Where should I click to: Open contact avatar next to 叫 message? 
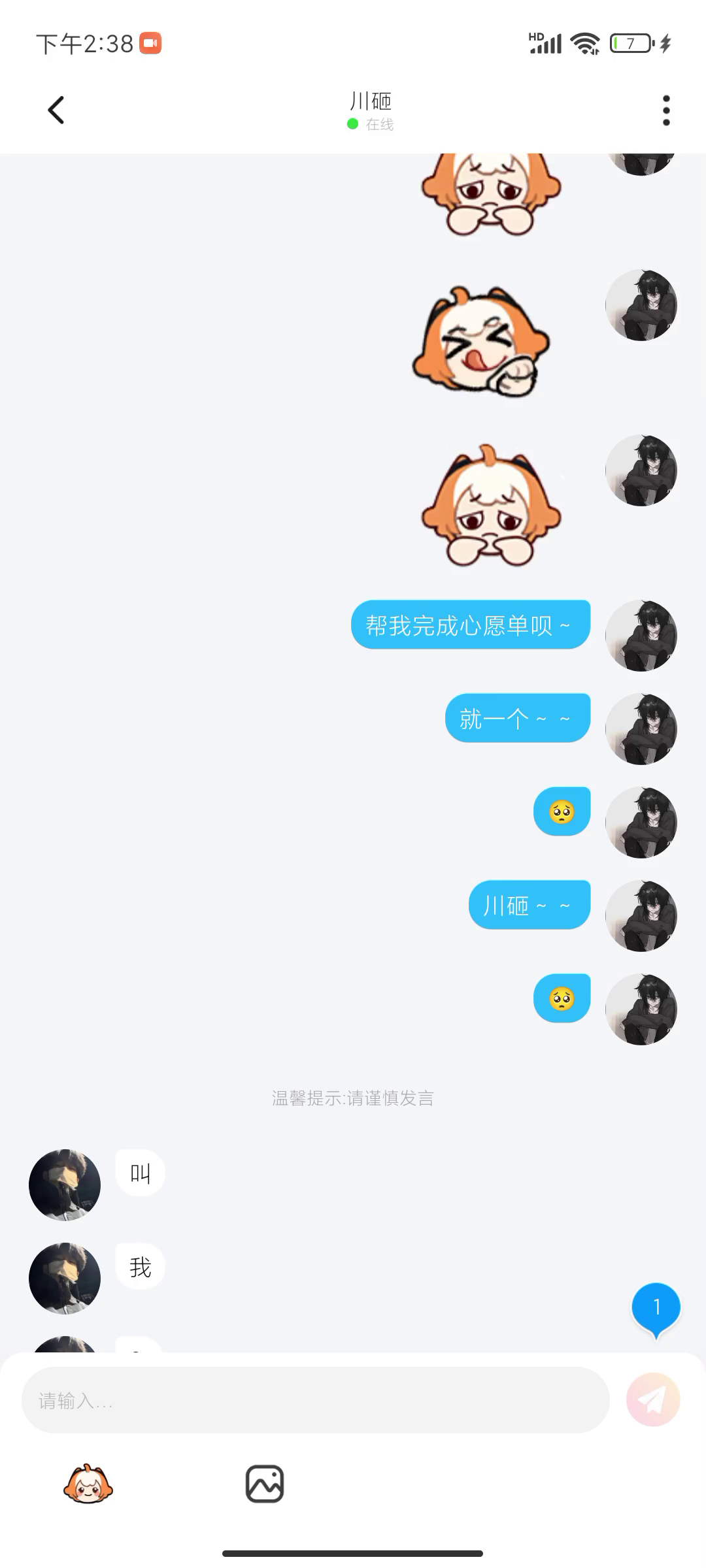pyautogui.click(x=65, y=1184)
